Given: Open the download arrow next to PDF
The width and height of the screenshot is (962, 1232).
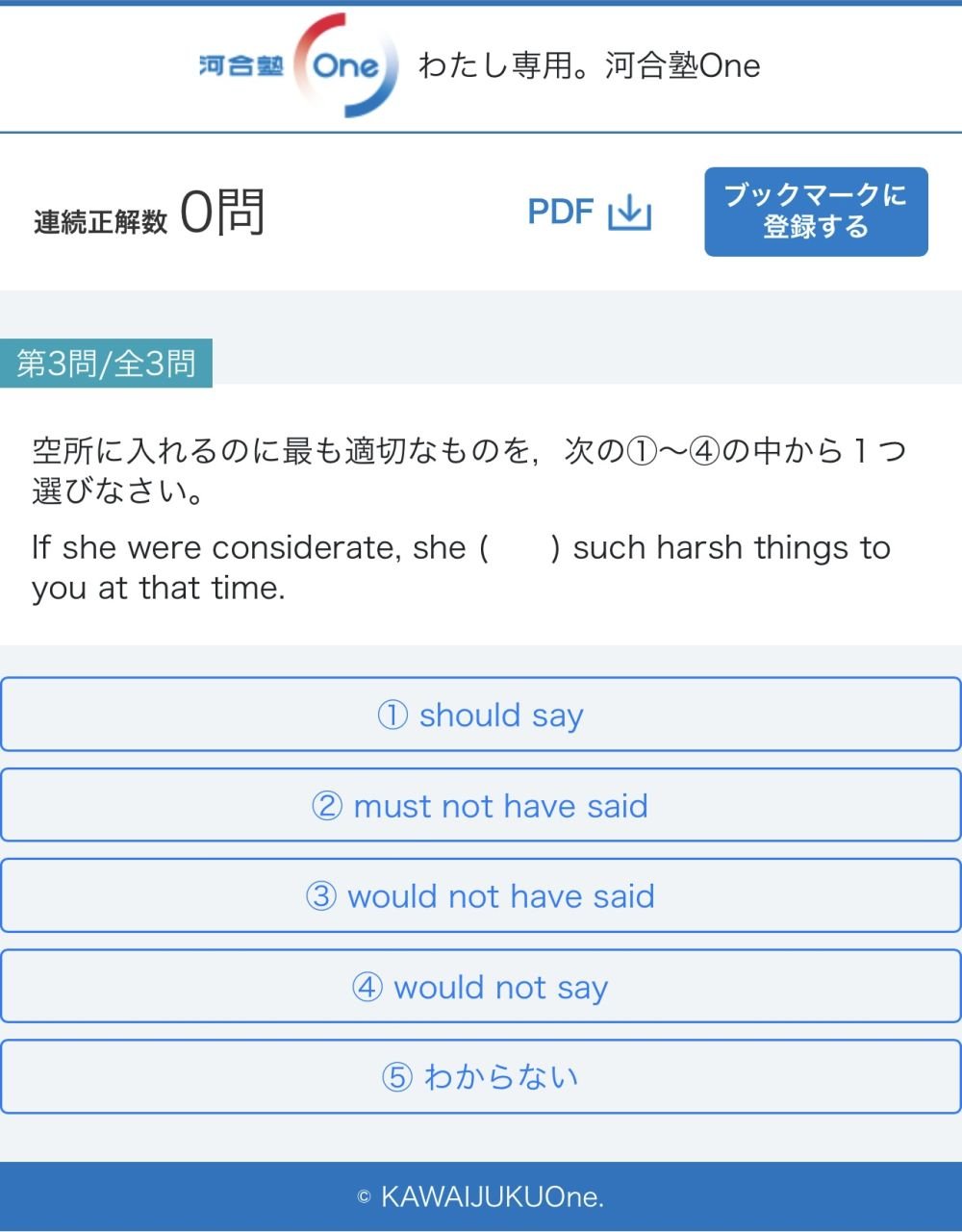Looking at the screenshot, I should click(630, 213).
